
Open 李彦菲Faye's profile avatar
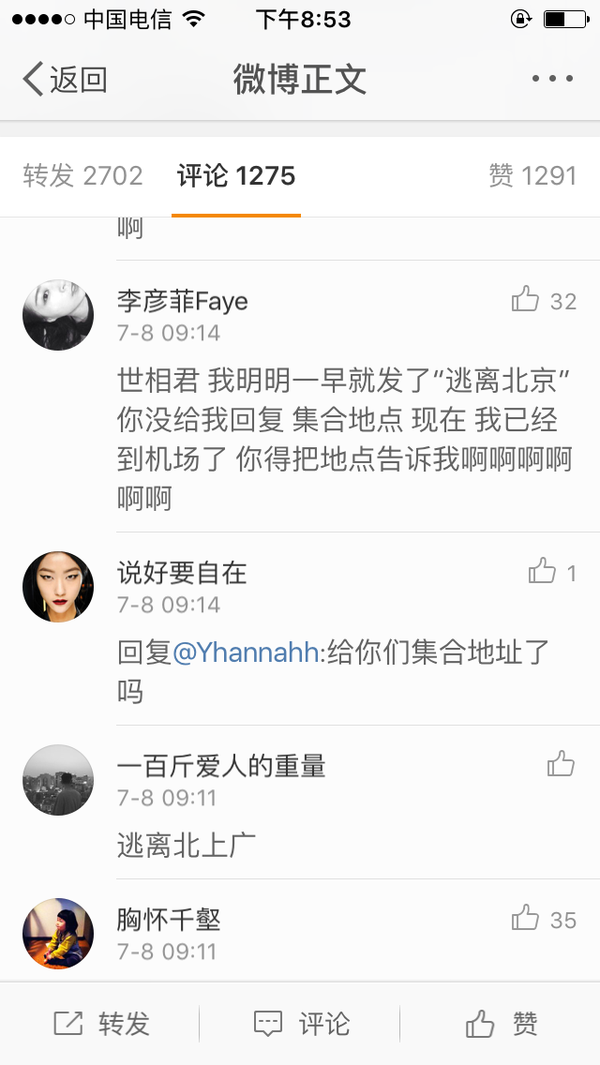(x=58, y=315)
